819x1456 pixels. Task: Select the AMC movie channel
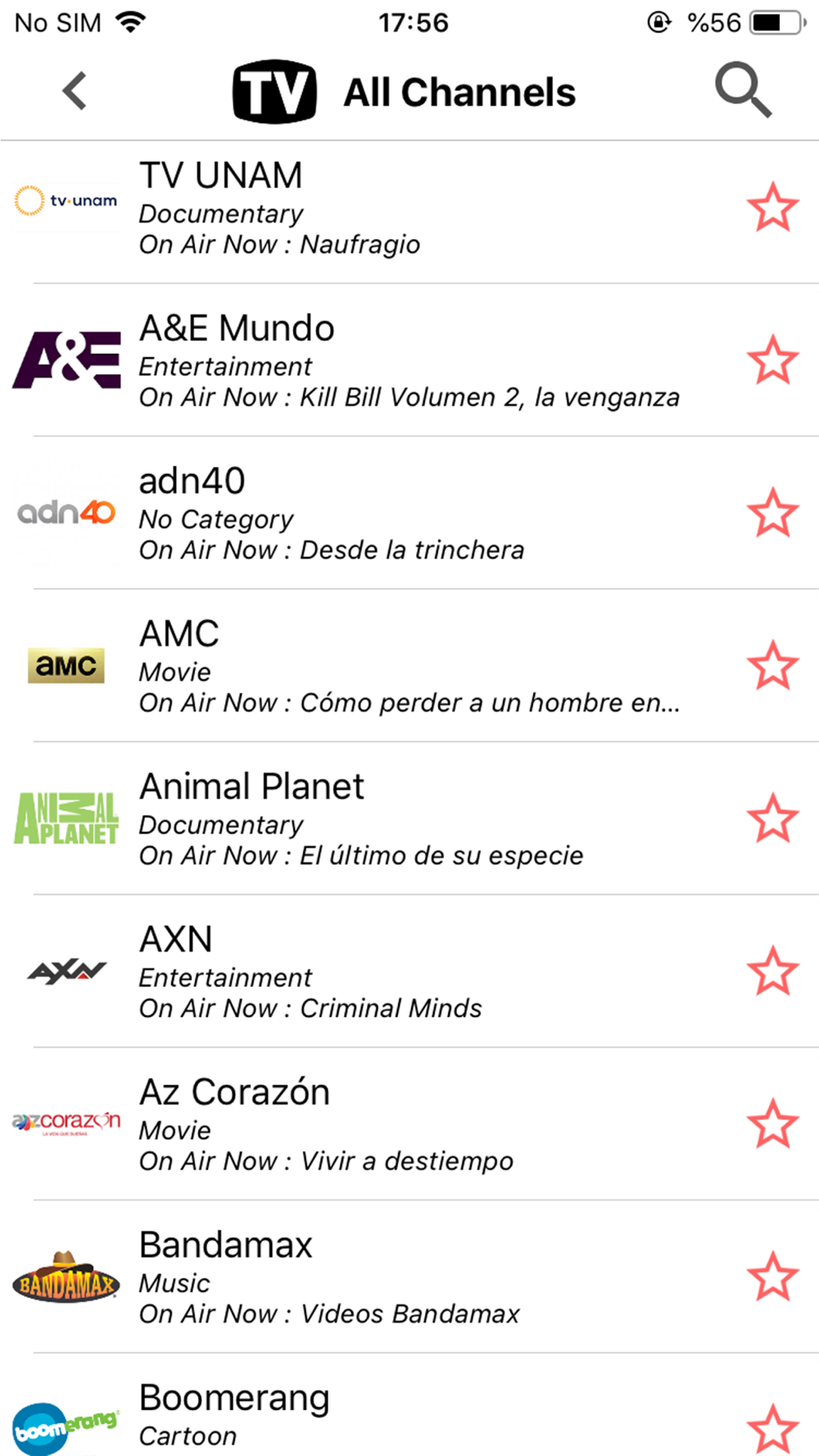[x=409, y=666]
